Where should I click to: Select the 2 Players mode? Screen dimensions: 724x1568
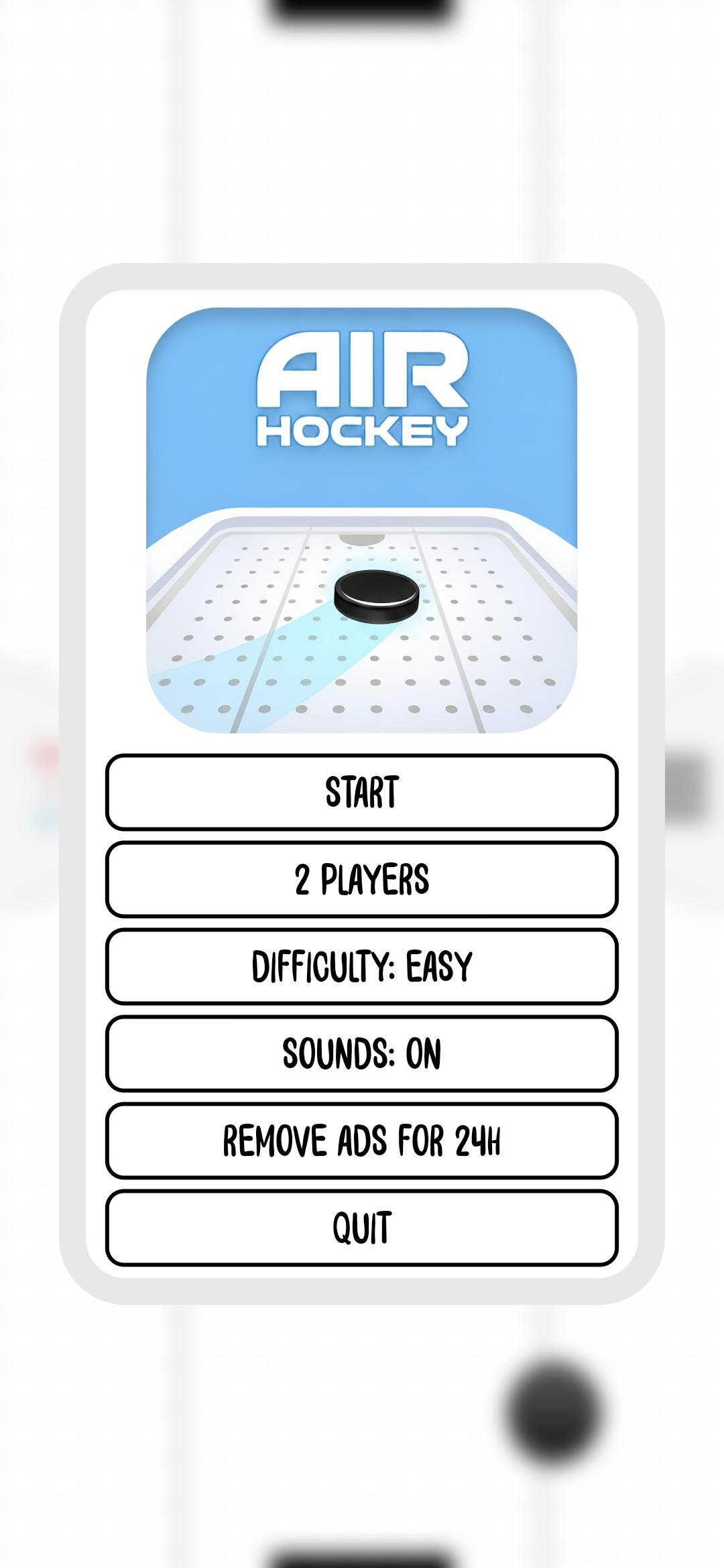tap(361, 879)
